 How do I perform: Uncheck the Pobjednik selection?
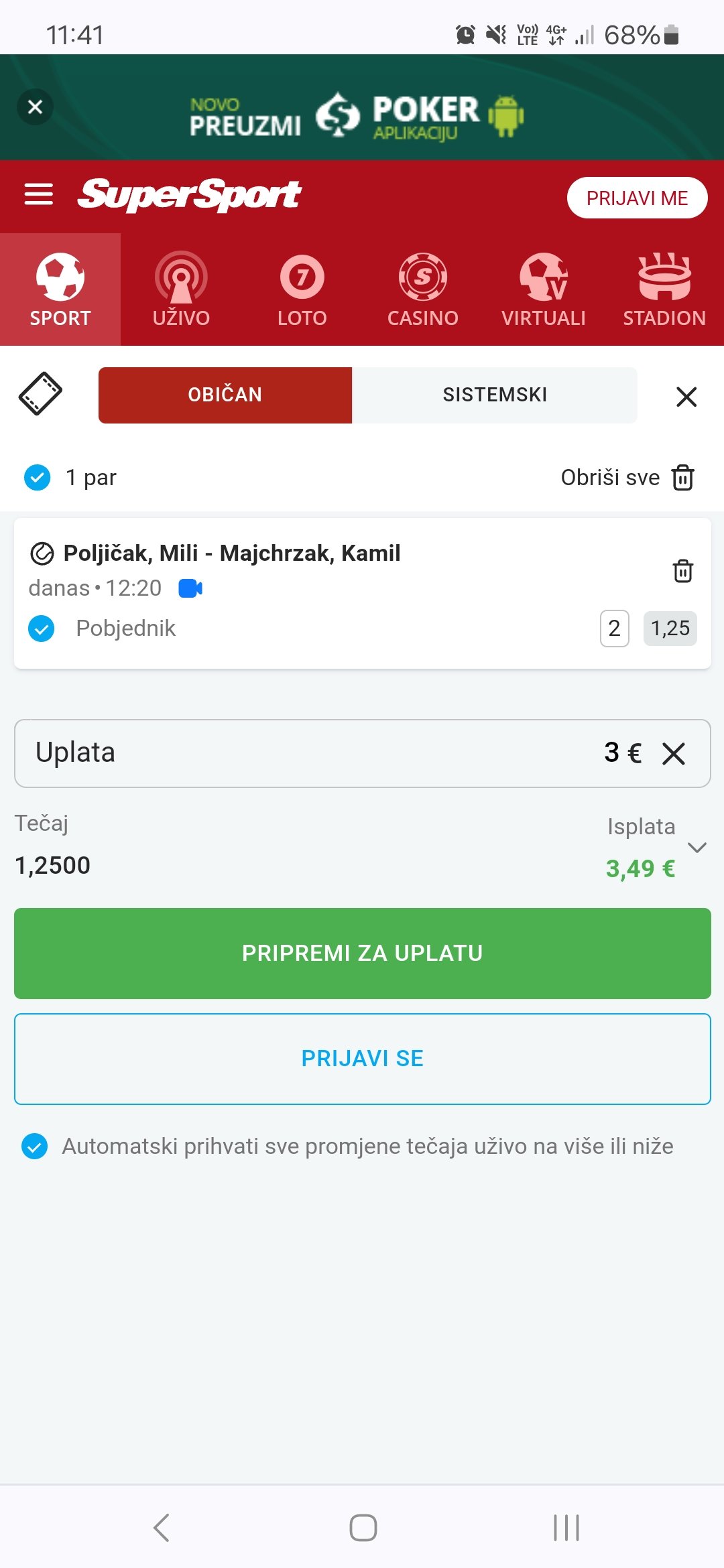[x=42, y=629]
